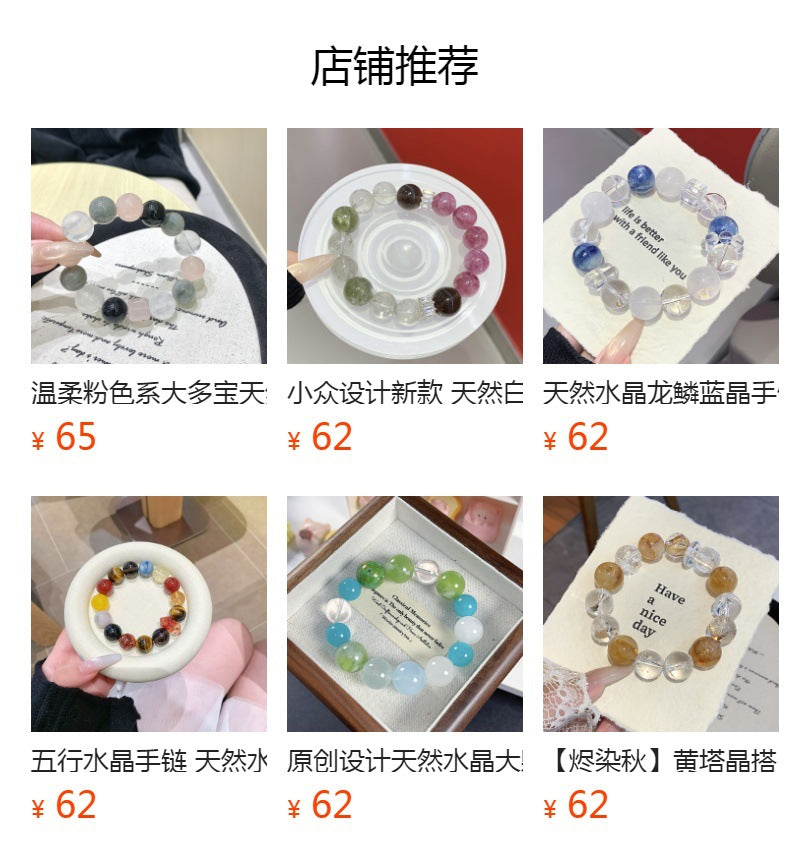Open the 温柔粉色系大多宝 bracelet priced ¥65
The width and height of the screenshot is (790, 864).
(148, 246)
